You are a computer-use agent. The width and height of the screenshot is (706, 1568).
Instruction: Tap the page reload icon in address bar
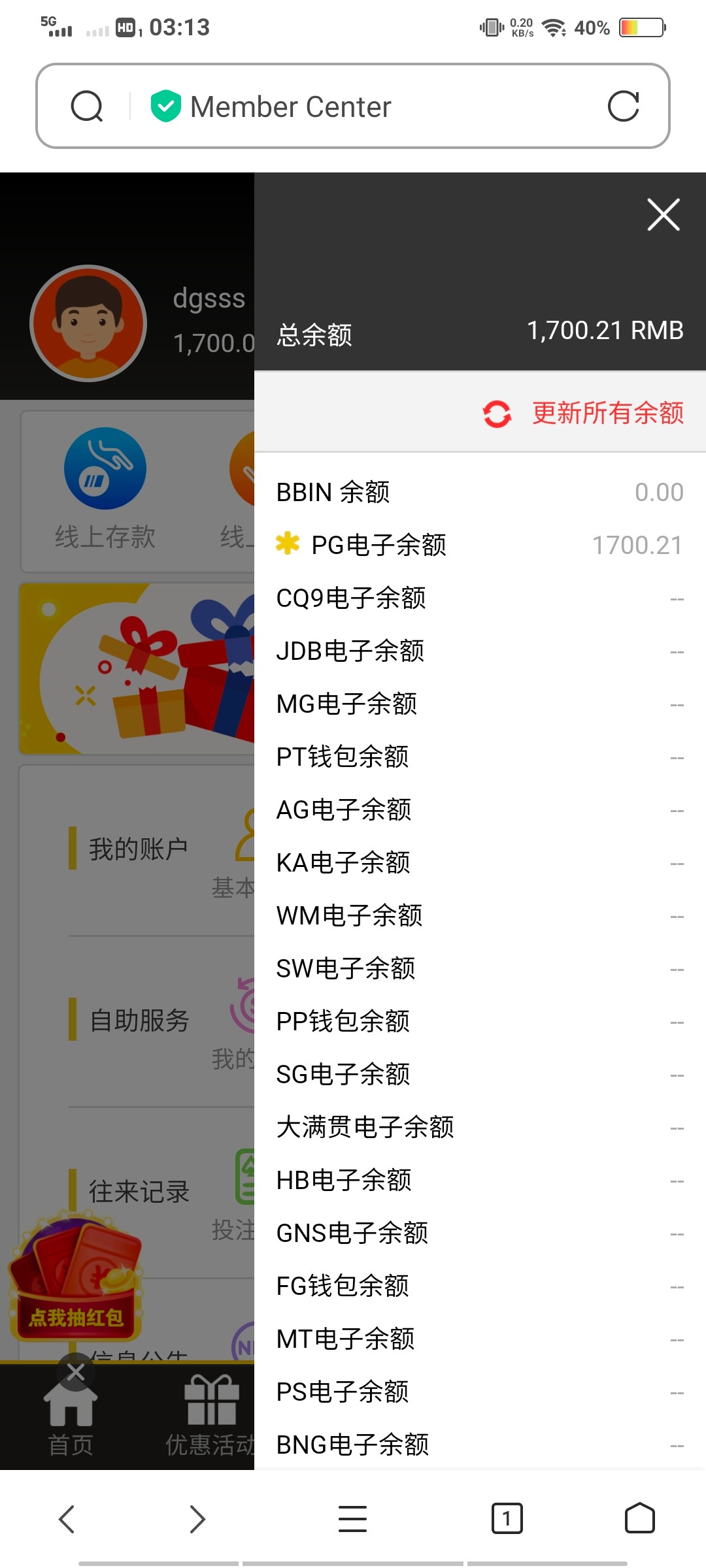click(625, 105)
